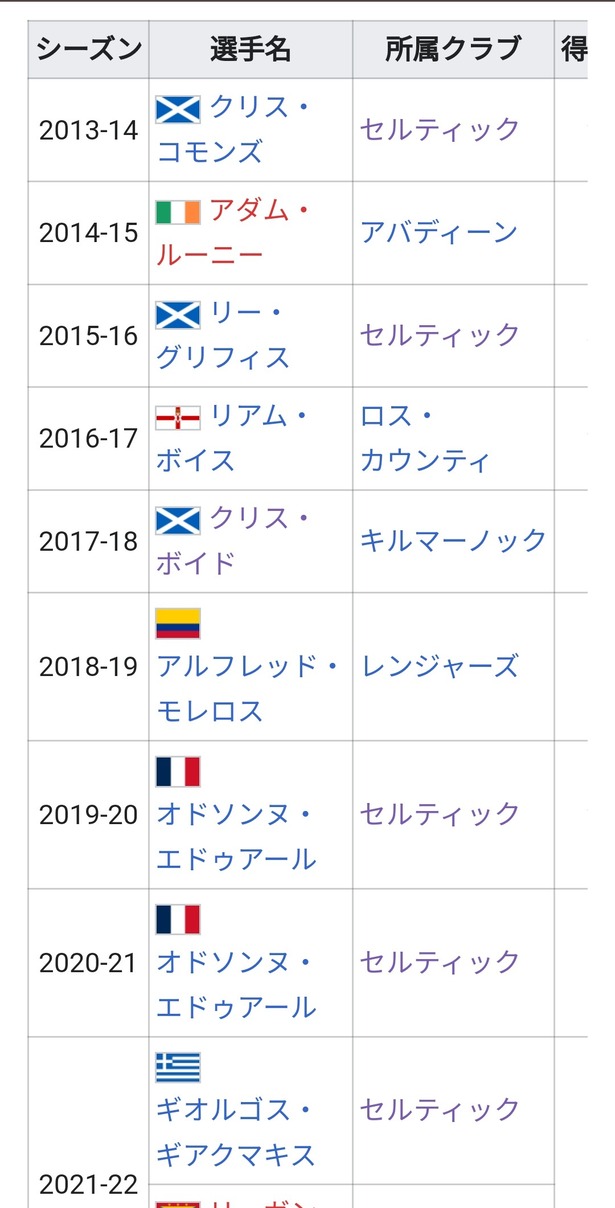Open セルティック club link in the 2013-14 row
The width and height of the screenshot is (615, 1208).
click(440, 130)
